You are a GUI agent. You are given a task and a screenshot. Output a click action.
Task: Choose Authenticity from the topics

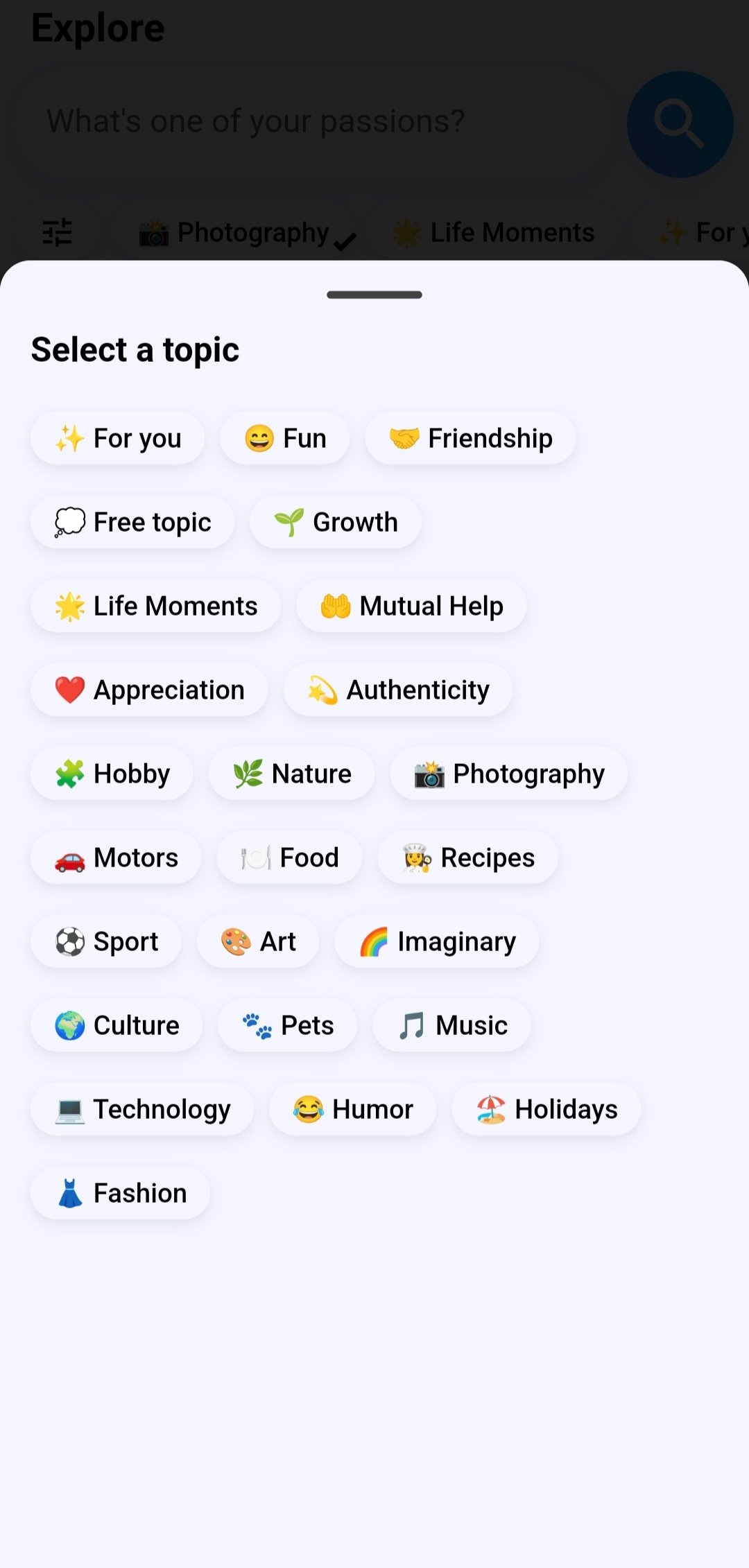coord(398,690)
